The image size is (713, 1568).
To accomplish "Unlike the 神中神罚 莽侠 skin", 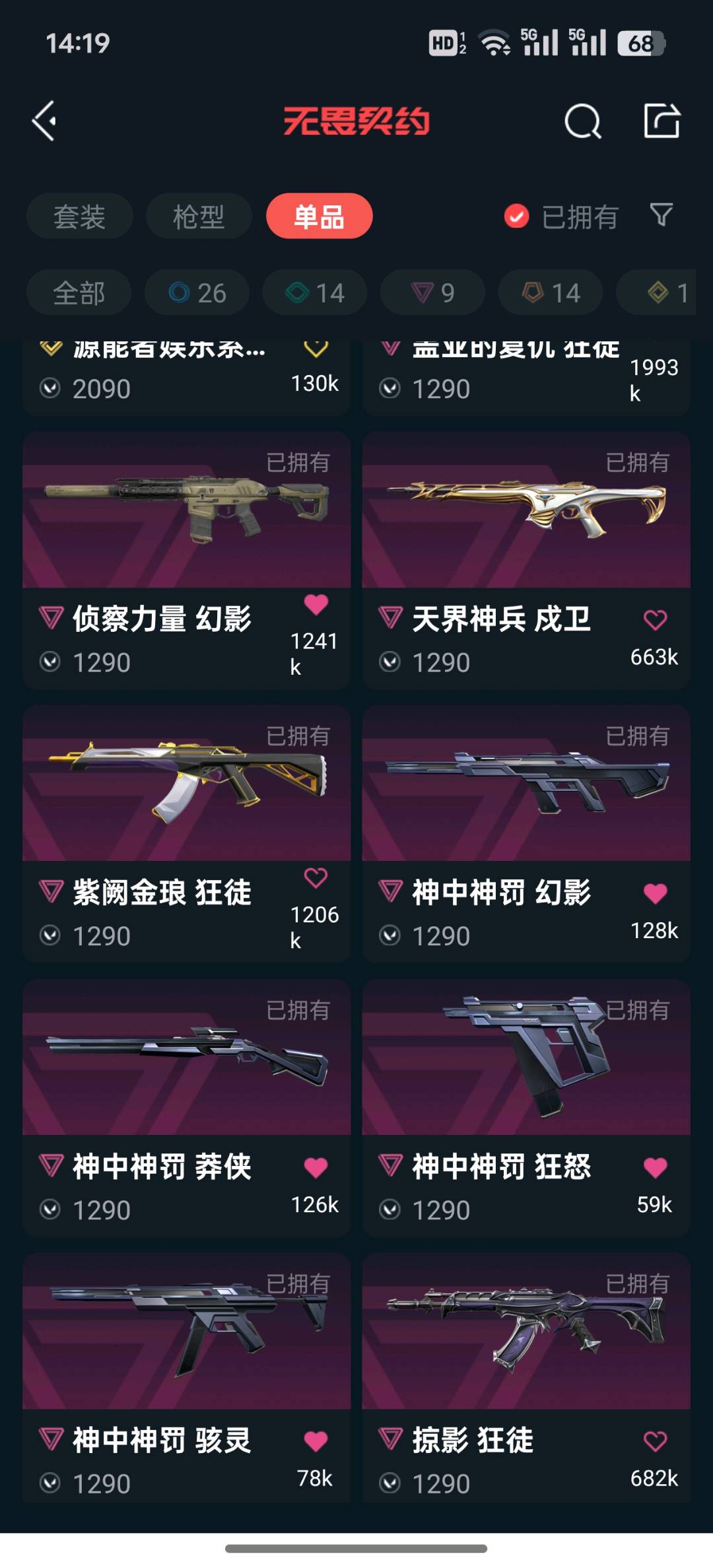I will coord(316,1168).
